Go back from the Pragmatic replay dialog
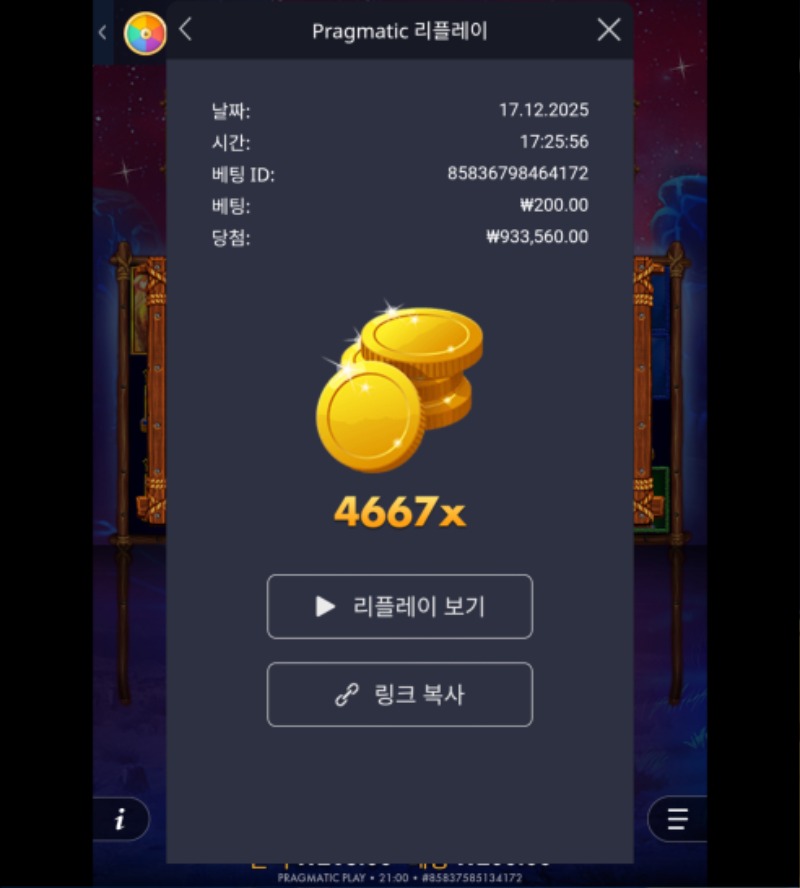The height and width of the screenshot is (888, 800). 185,30
